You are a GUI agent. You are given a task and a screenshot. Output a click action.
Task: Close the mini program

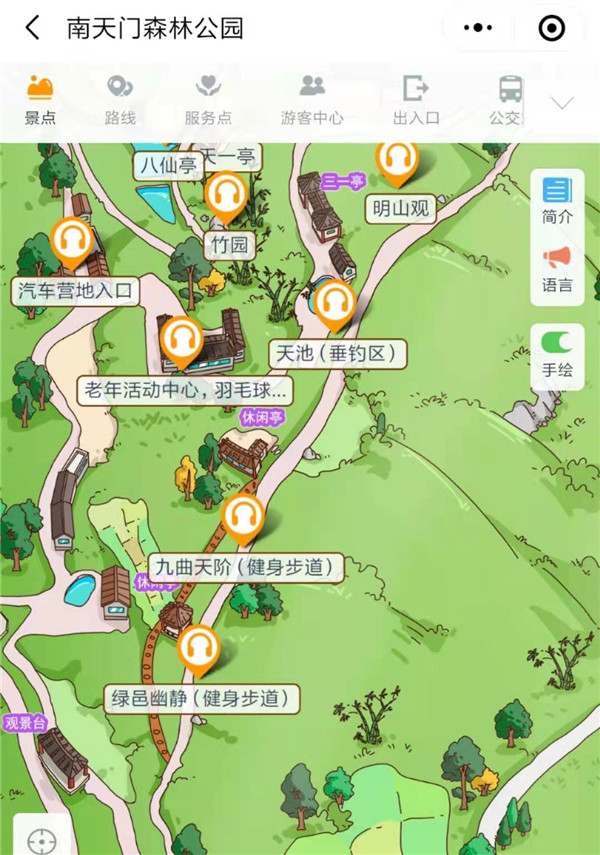[551, 28]
